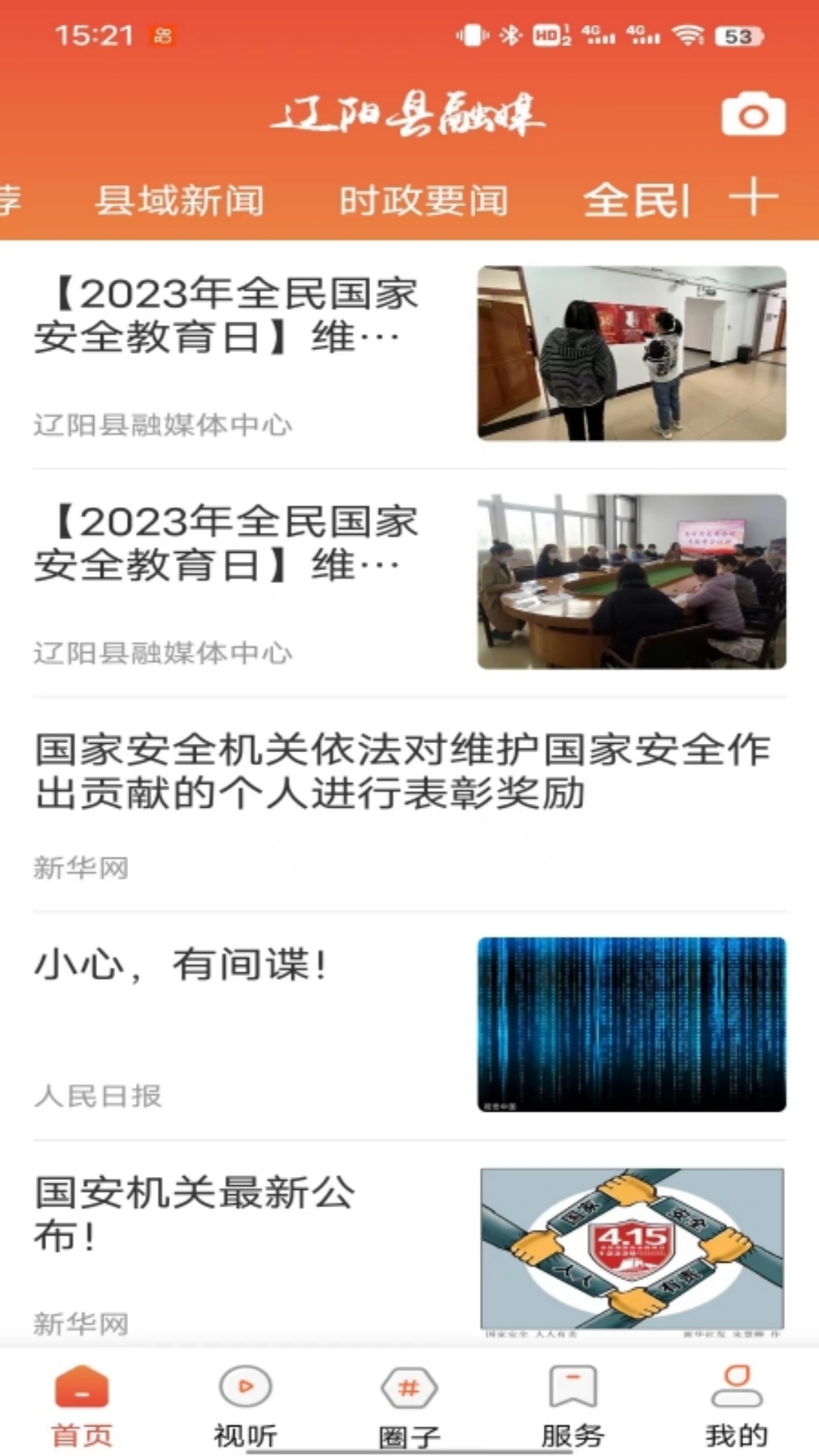Open the camera icon in the top bar
This screenshot has width=819, height=1456.
pyautogui.click(x=752, y=115)
